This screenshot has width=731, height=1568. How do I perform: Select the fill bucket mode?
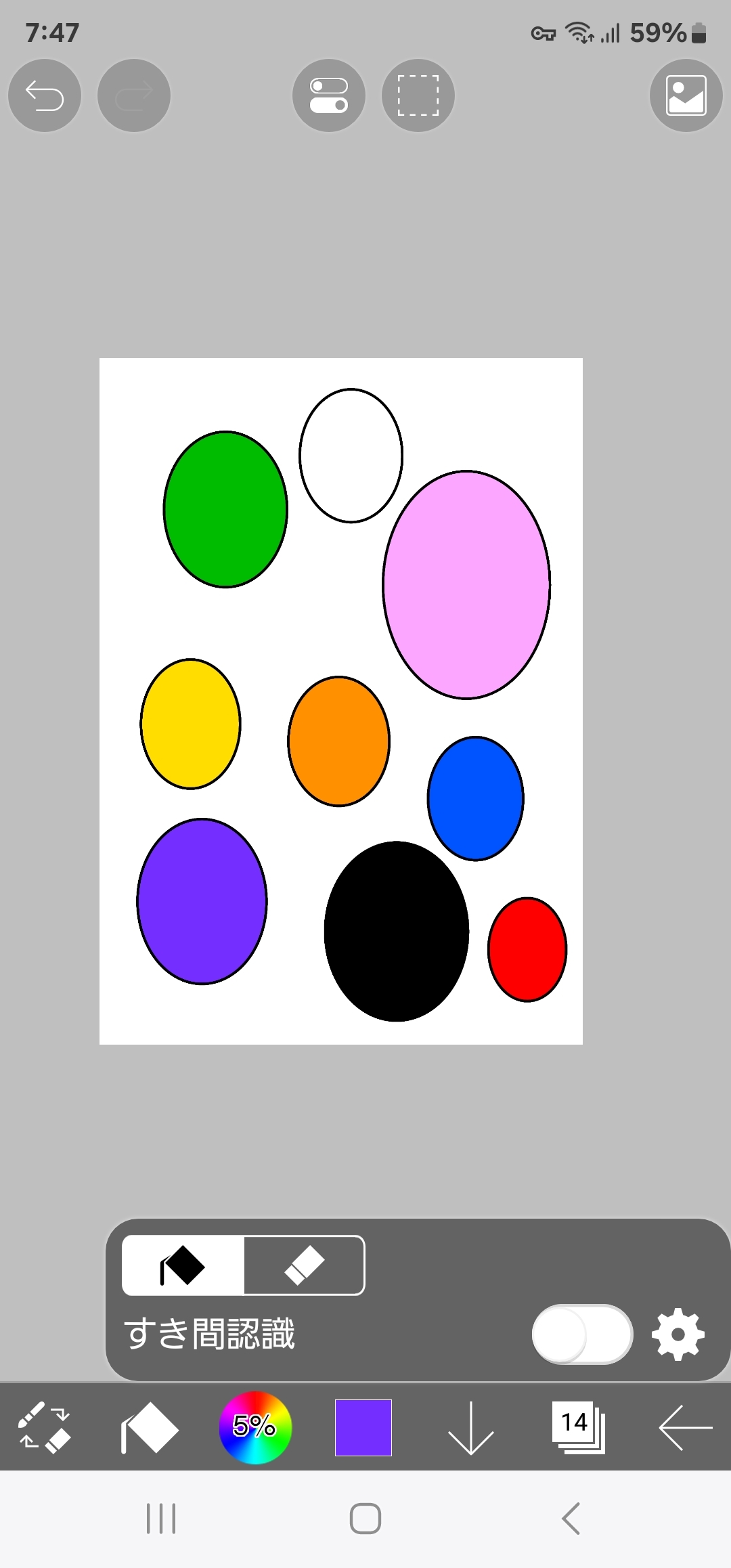pyautogui.click(x=183, y=1265)
